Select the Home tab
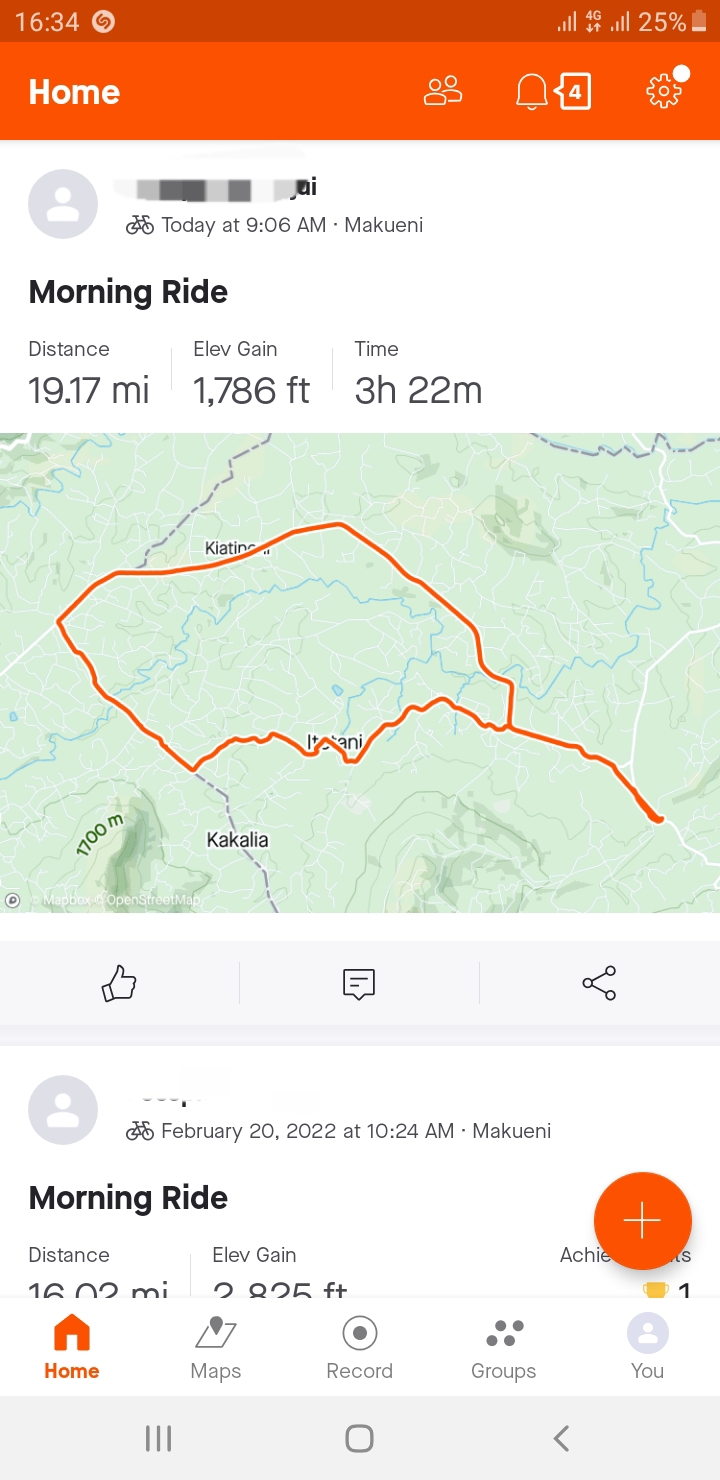 (x=72, y=1347)
